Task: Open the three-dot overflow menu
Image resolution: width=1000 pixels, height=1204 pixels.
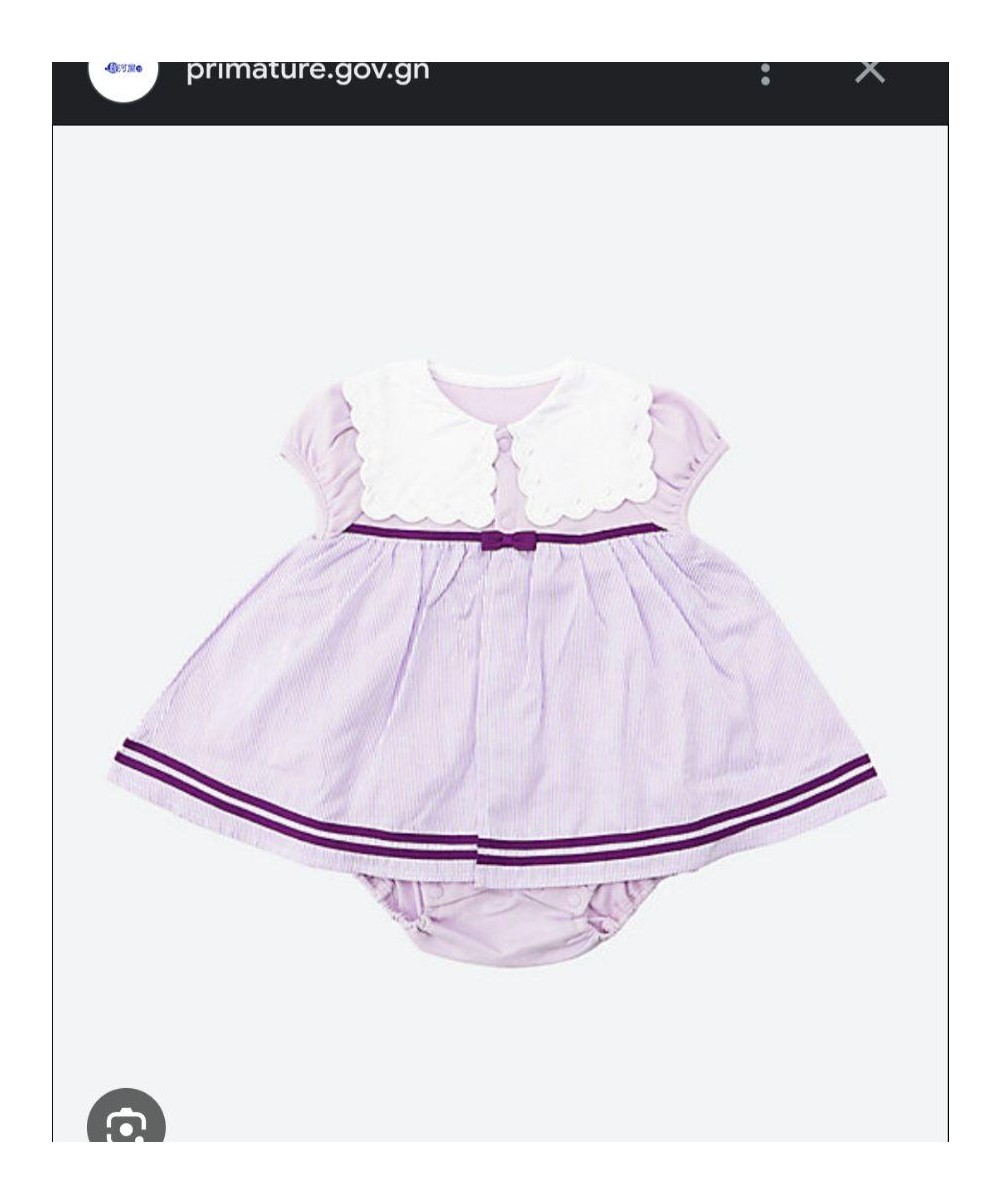Action: [765, 74]
